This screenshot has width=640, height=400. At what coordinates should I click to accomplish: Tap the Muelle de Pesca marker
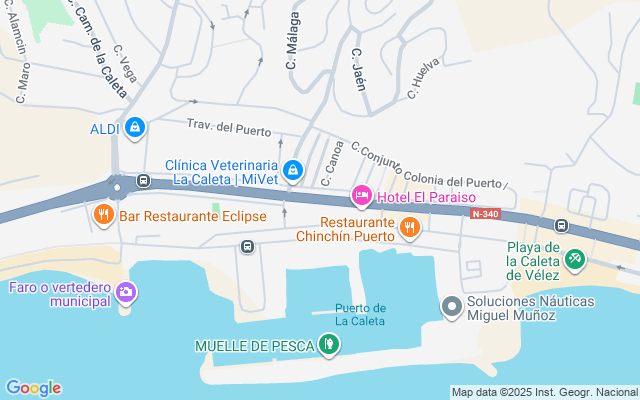click(x=329, y=345)
